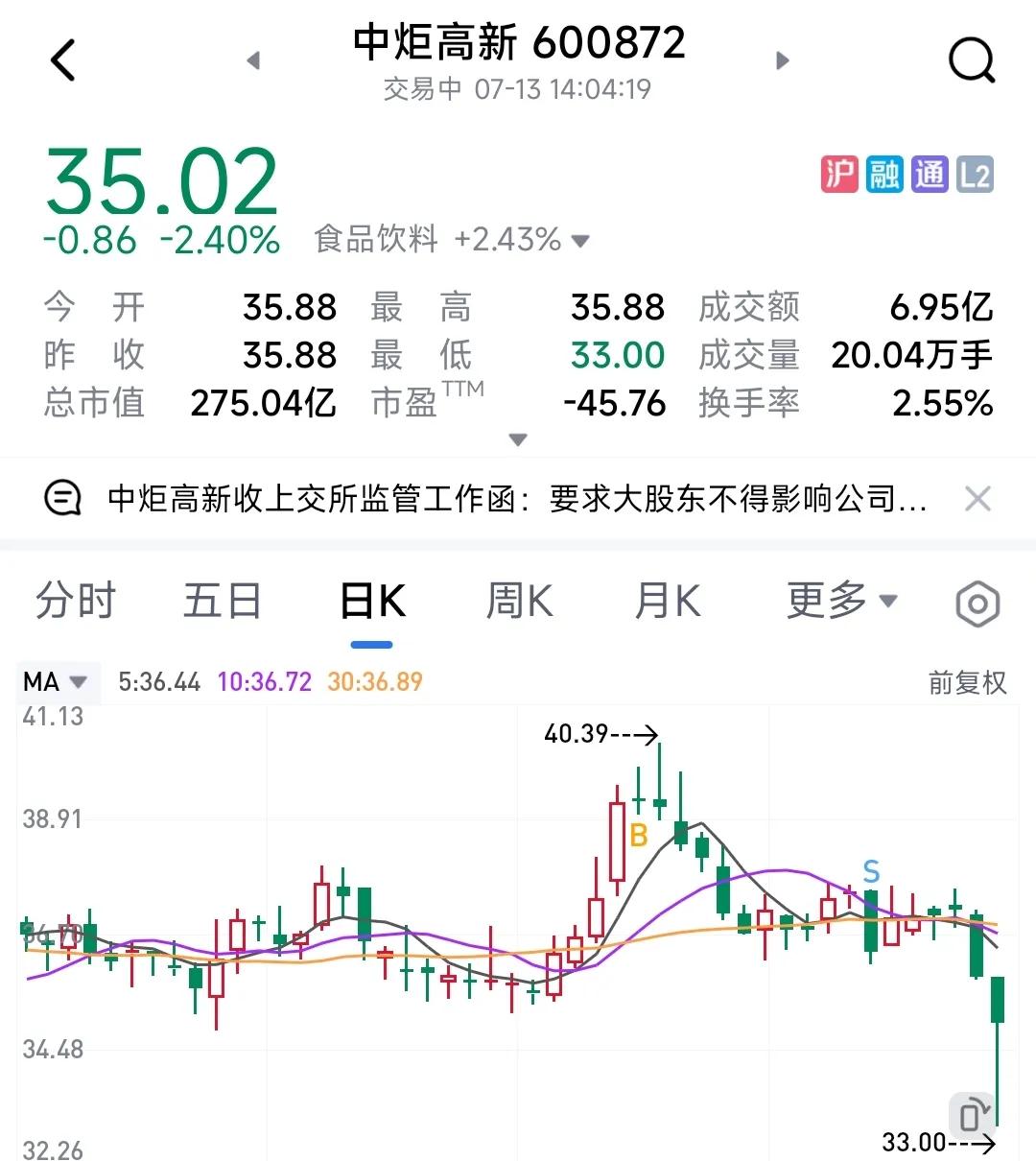Open the 监管工作函 news headline

point(518,498)
